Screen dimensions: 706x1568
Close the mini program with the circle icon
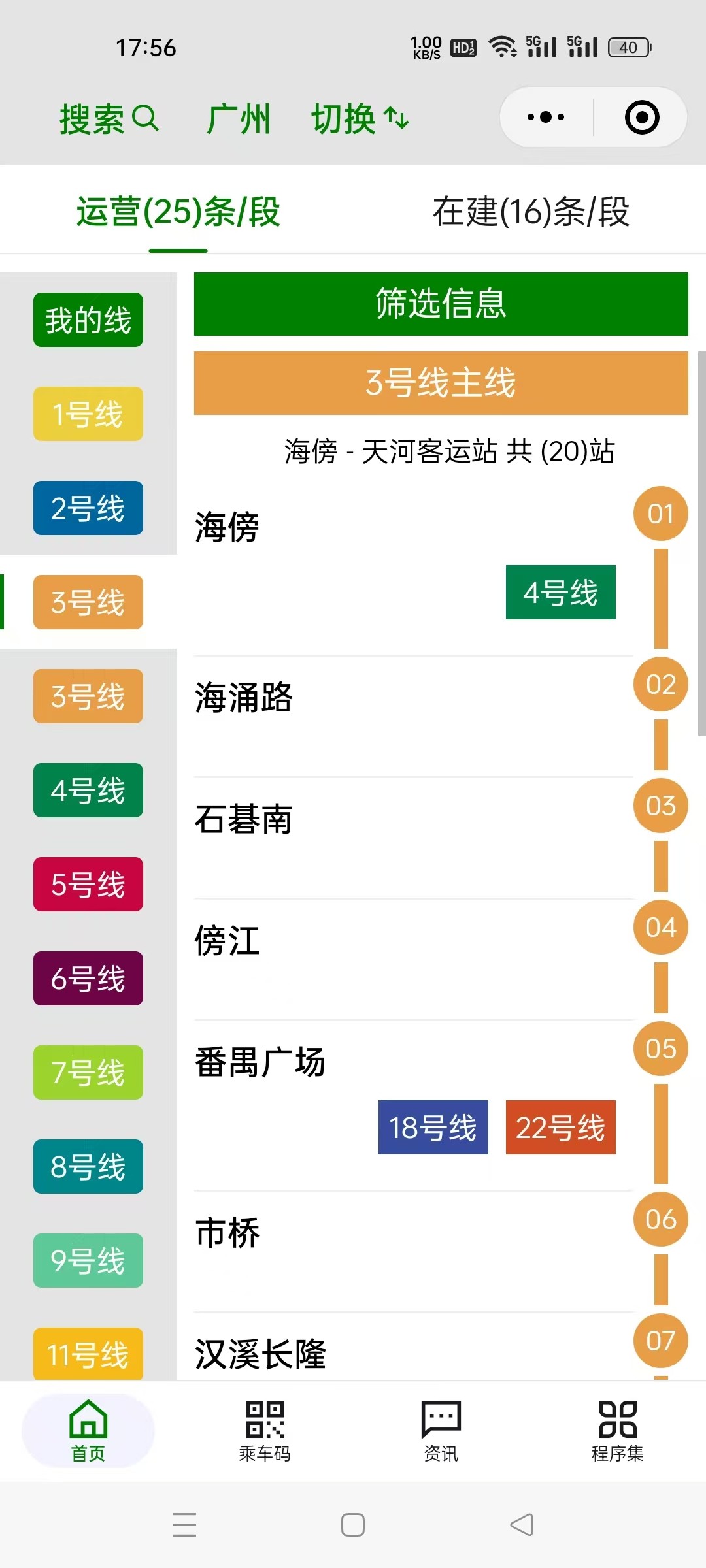pos(641,118)
